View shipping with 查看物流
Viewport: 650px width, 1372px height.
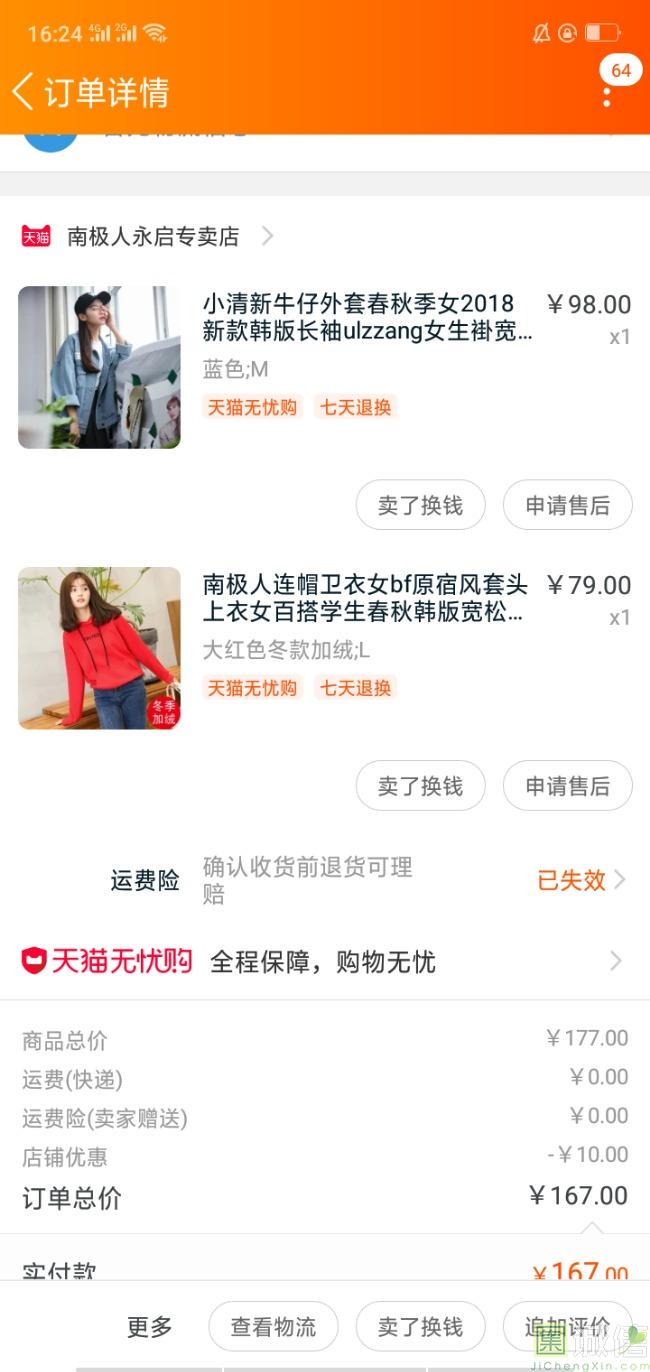pos(273,1327)
